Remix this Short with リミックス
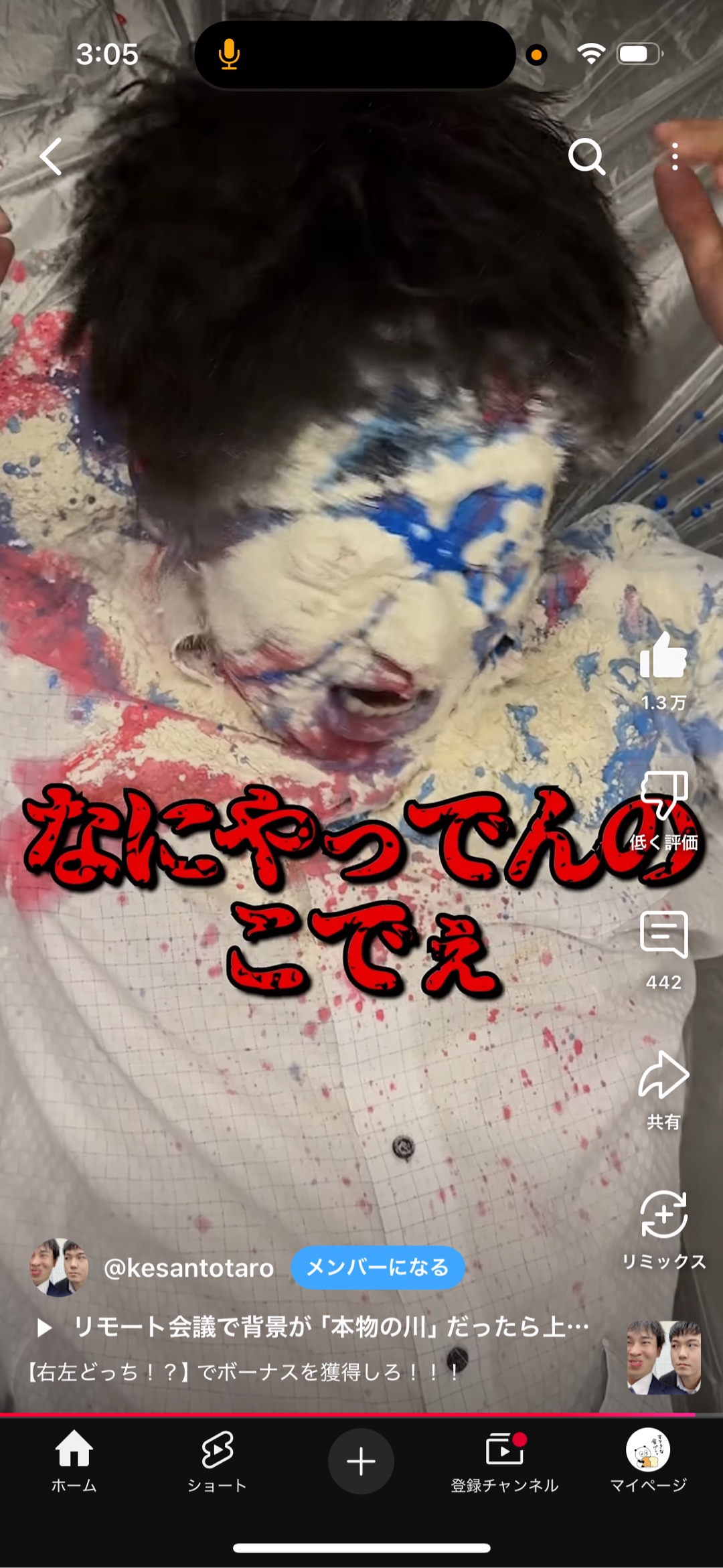 pyautogui.click(x=663, y=1216)
